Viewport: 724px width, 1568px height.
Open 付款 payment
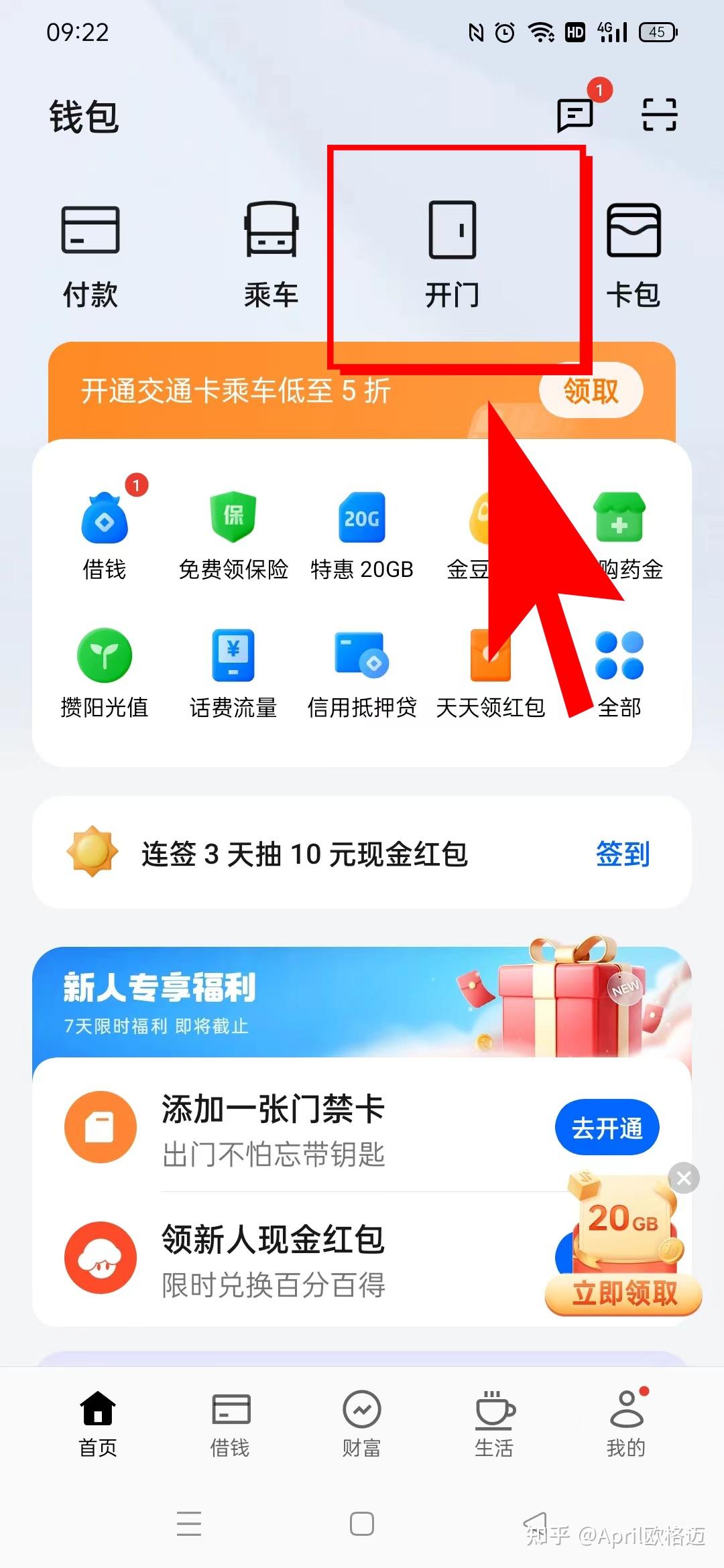point(90,256)
